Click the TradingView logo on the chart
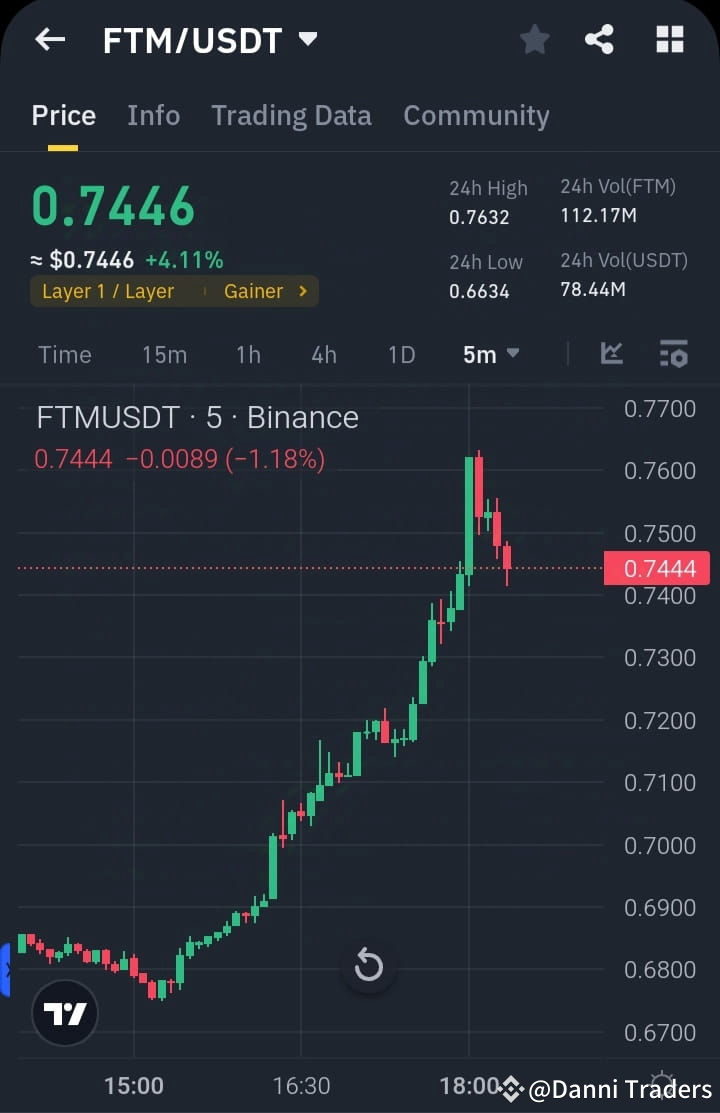Image resolution: width=720 pixels, height=1113 pixels. pos(63,1013)
